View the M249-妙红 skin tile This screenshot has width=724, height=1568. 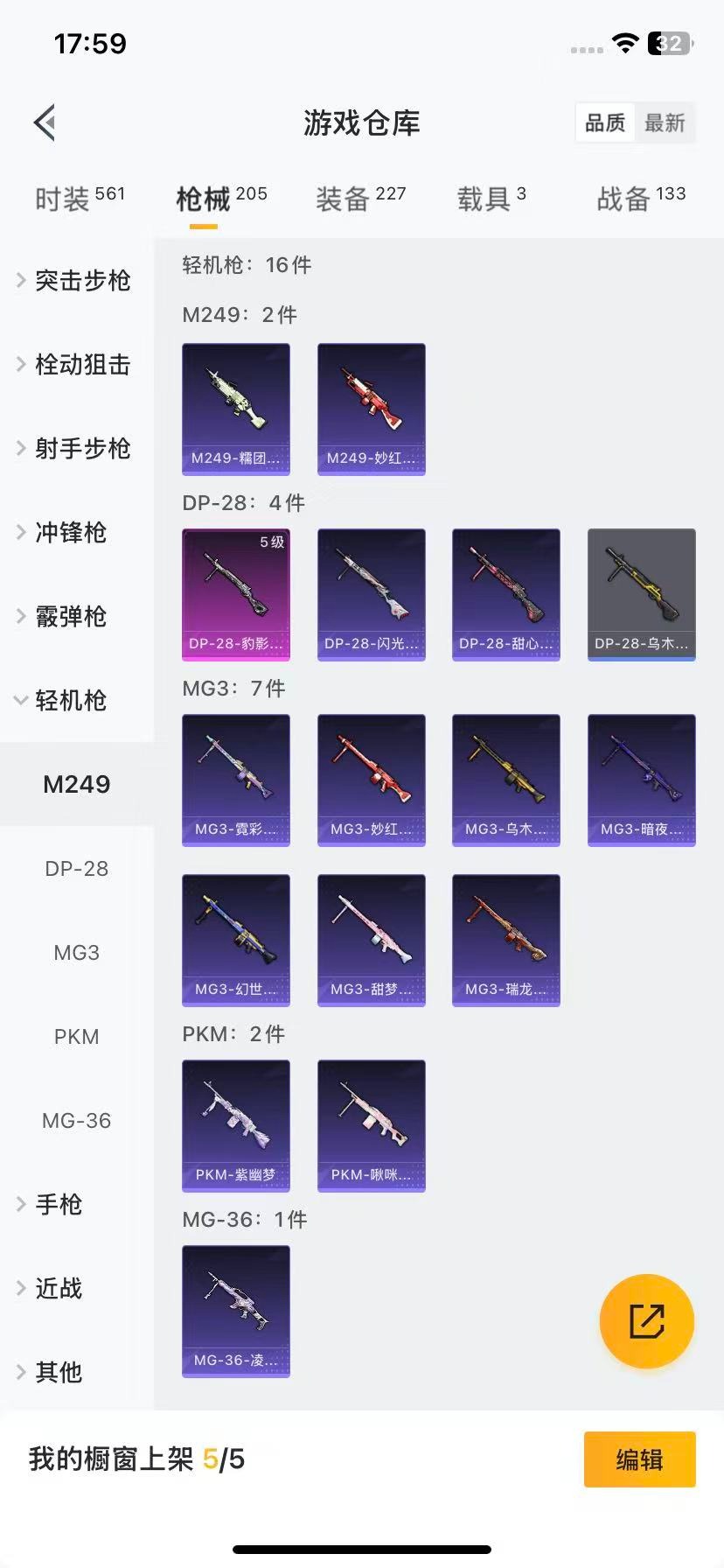[371, 409]
